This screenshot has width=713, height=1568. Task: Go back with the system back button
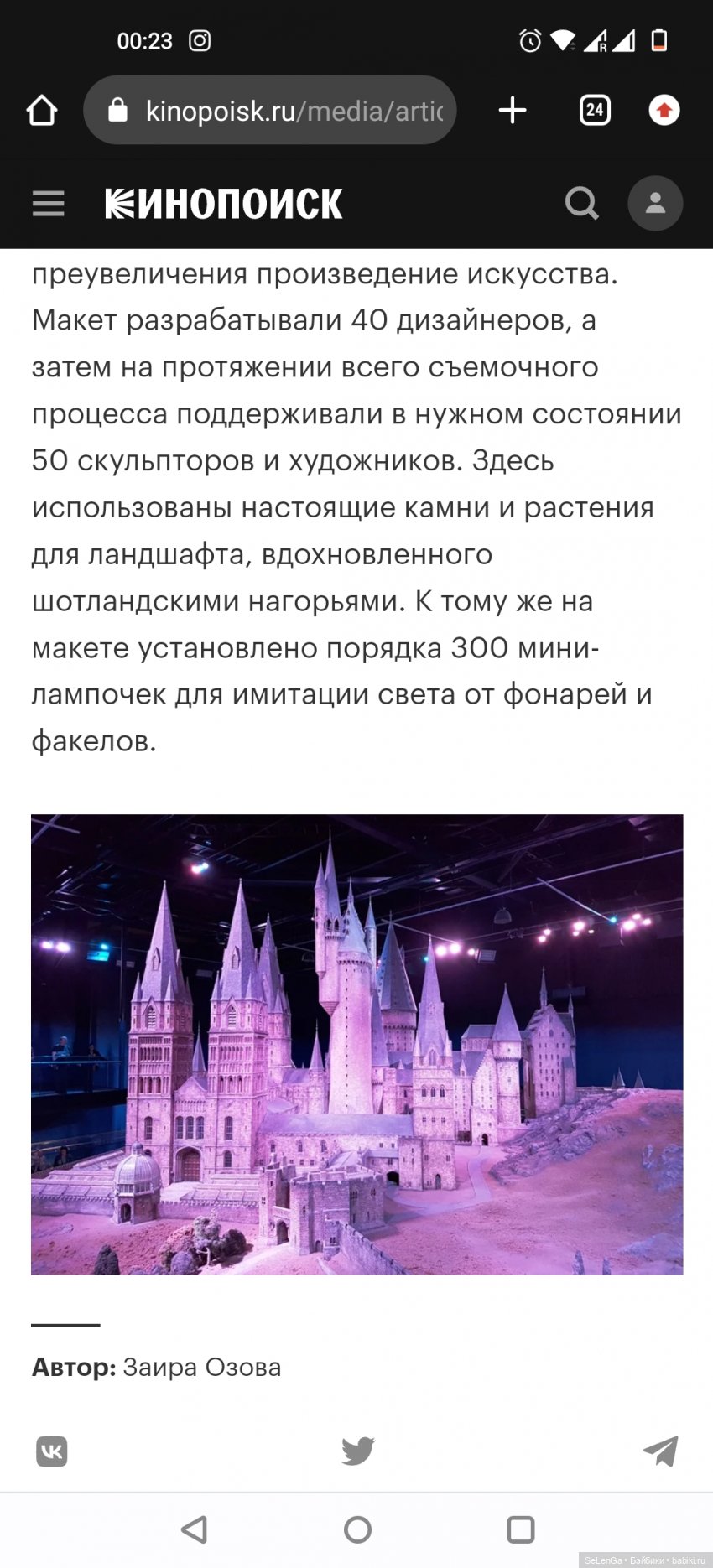coord(195,1529)
